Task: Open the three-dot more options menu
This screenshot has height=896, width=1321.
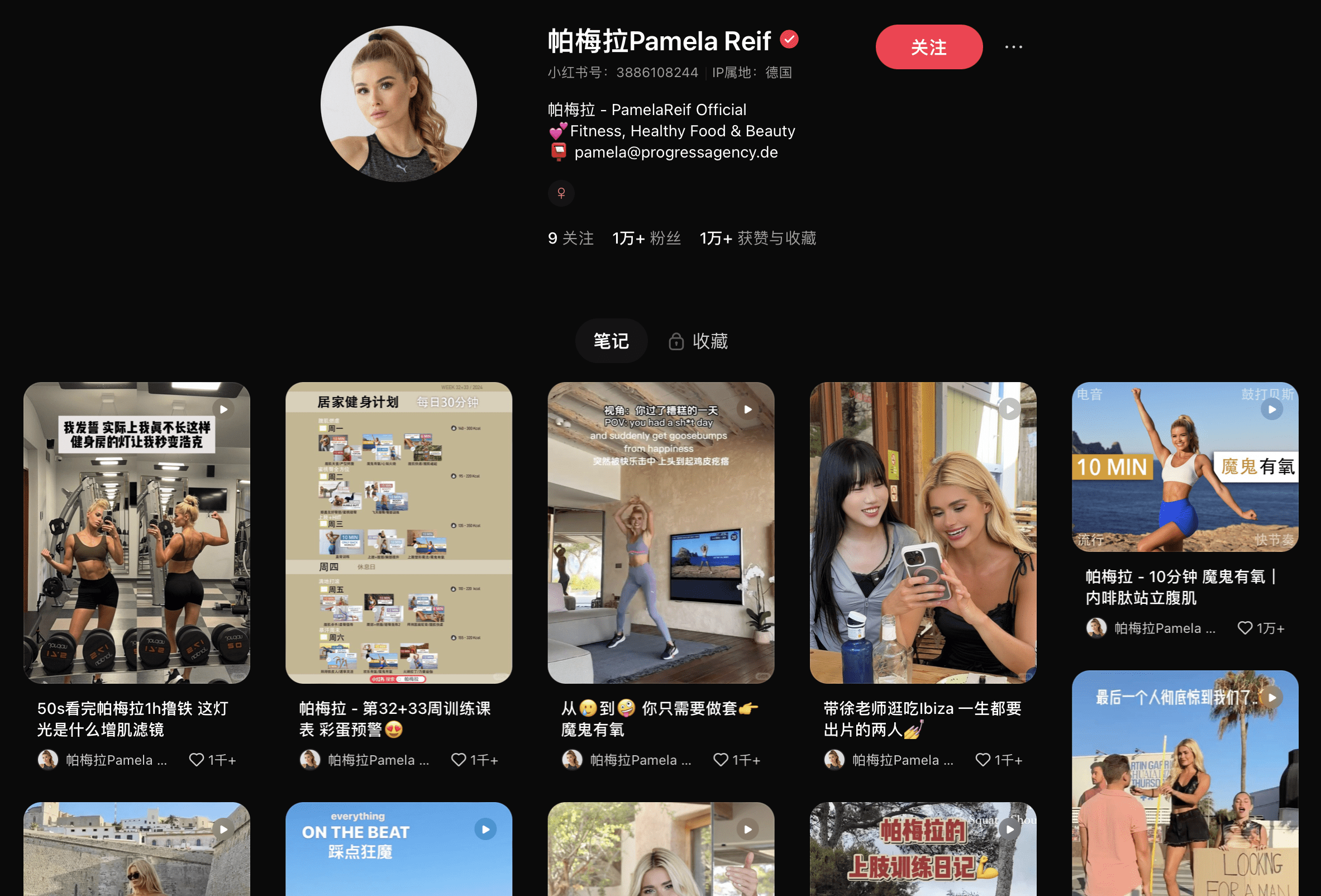Action: pyautogui.click(x=1013, y=47)
